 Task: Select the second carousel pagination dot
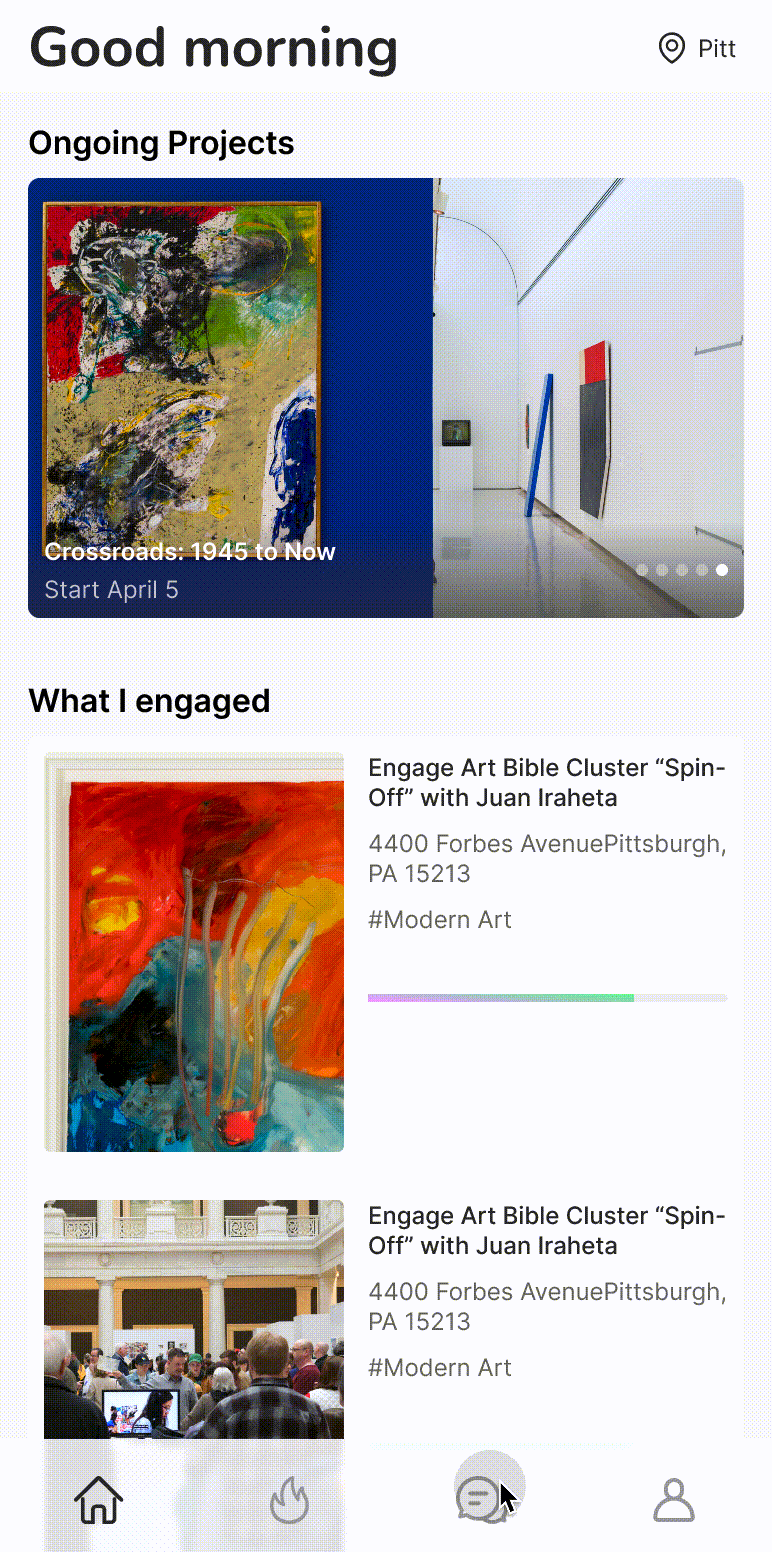(x=661, y=570)
